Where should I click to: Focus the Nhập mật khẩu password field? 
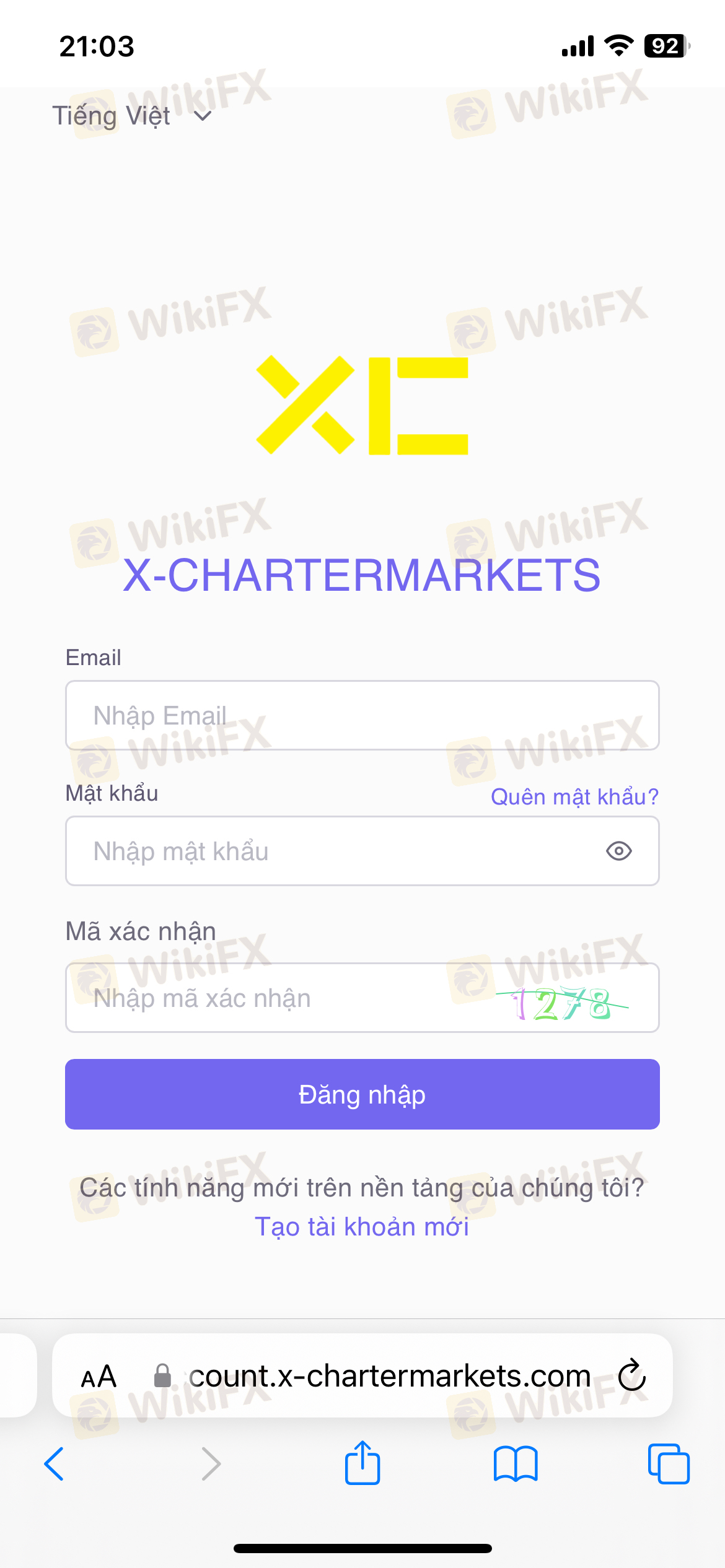335,851
